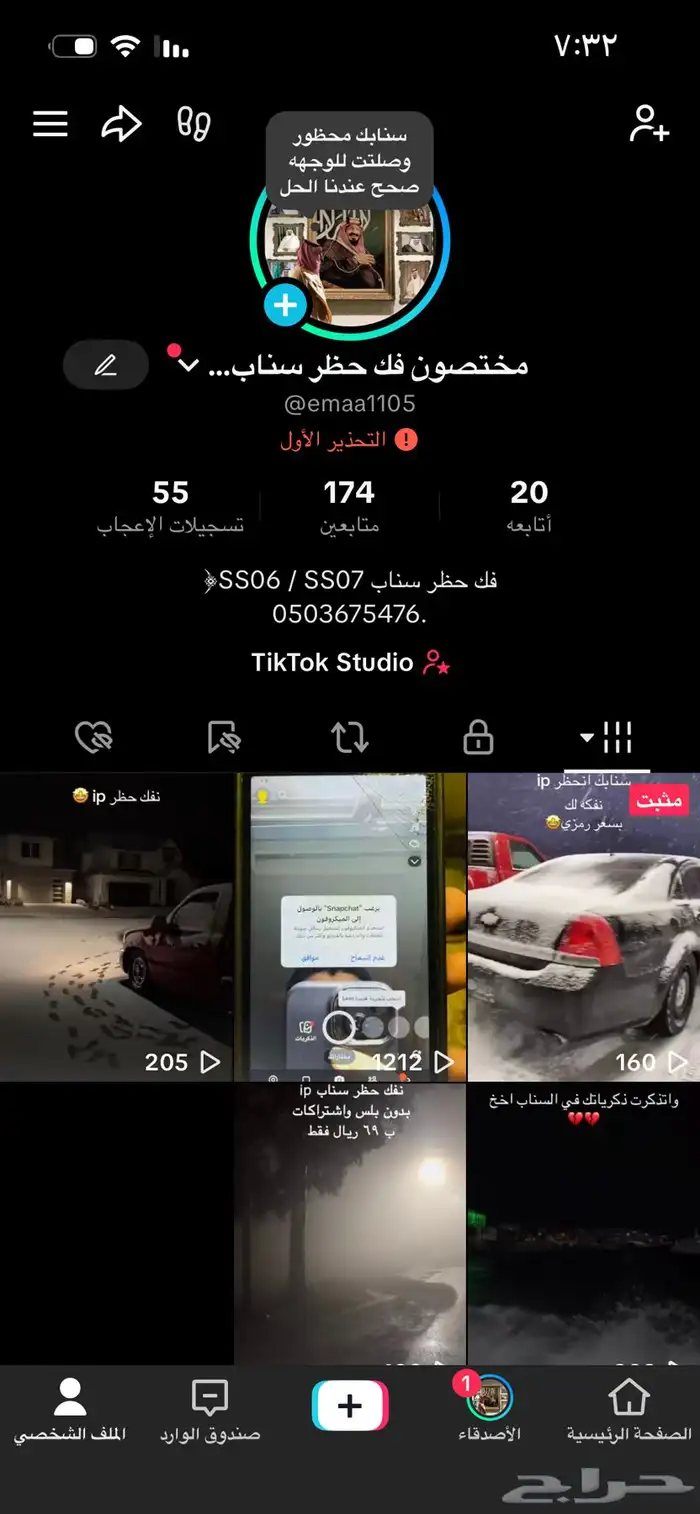Open the video with 1212 views
Image resolution: width=700 pixels, height=1514 pixels.
pyautogui.click(x=350, y=927)
